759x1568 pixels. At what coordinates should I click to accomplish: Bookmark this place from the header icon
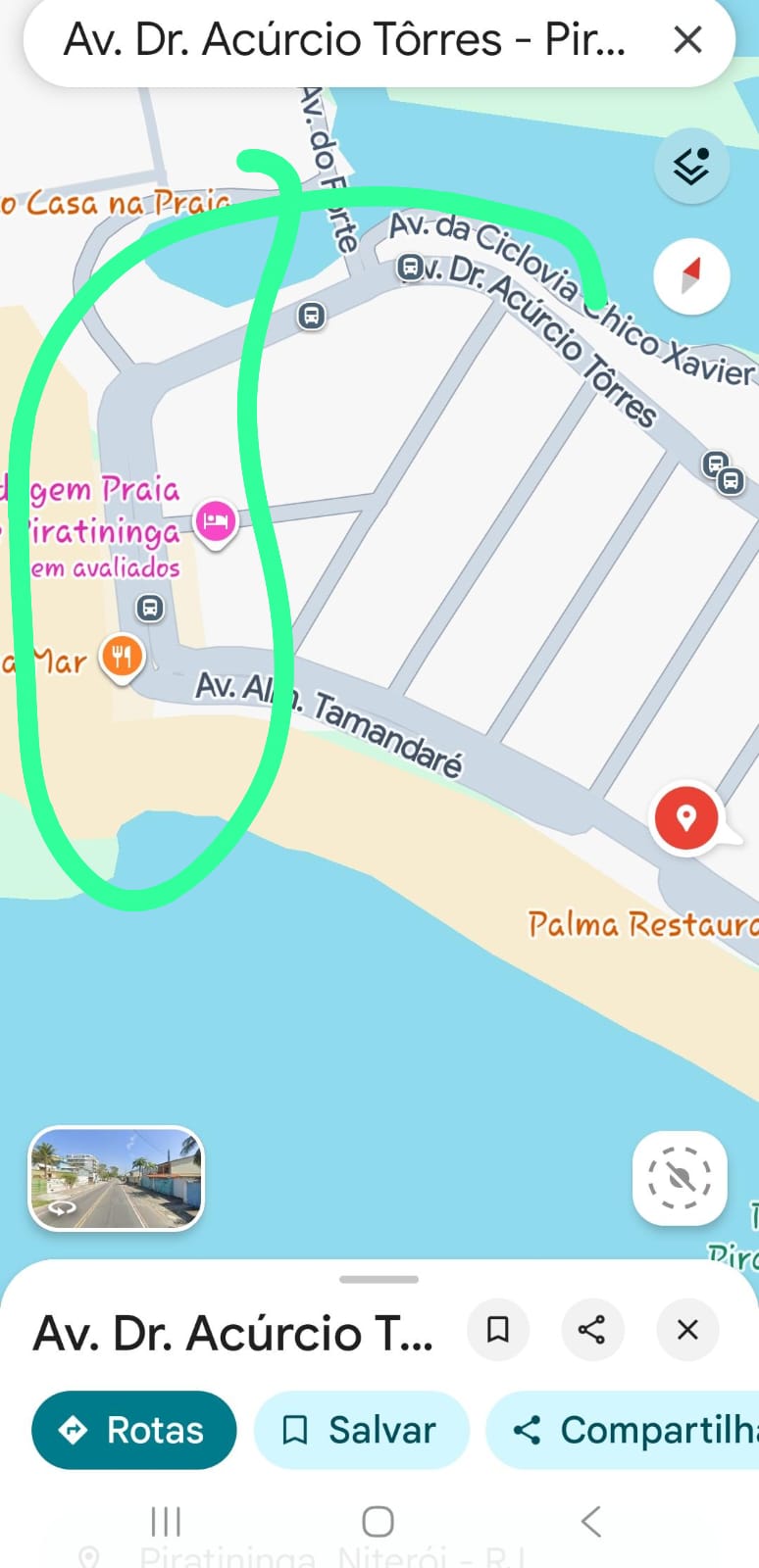point(498,1330)
